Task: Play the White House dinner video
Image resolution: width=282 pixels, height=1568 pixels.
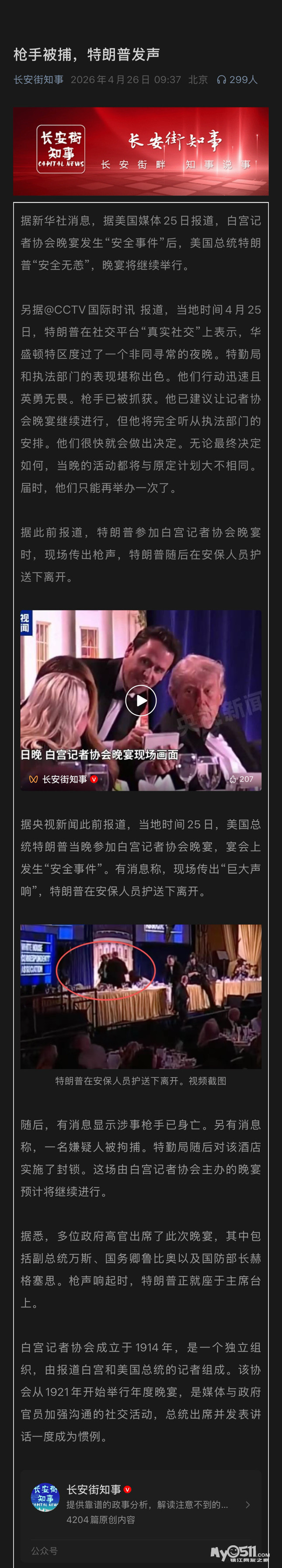Action: [141, 701]
